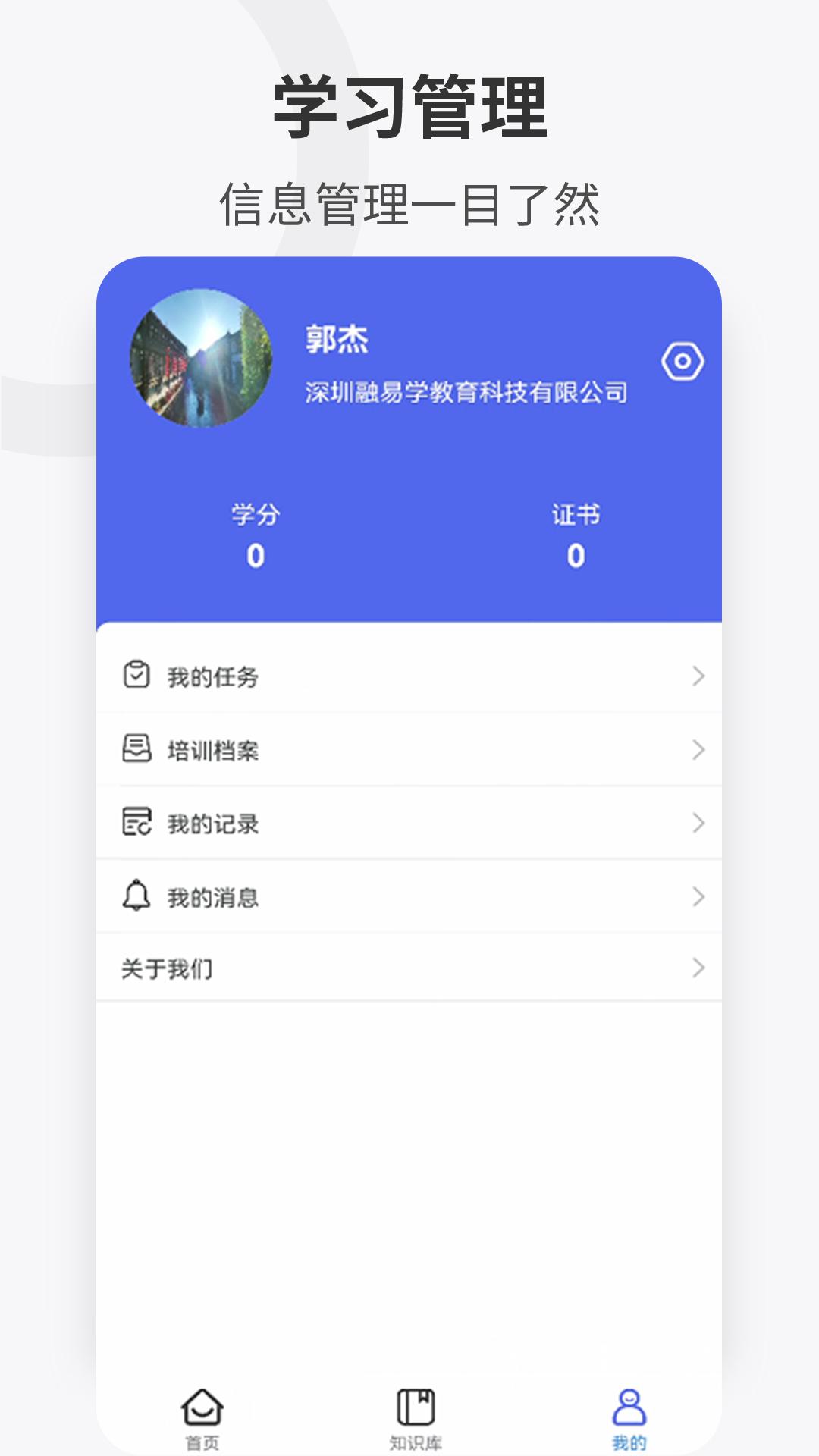This screenshot has height=1456, width=819.
Task: Click the 学分 credit counter showing 0
Action: coord(255,536)
